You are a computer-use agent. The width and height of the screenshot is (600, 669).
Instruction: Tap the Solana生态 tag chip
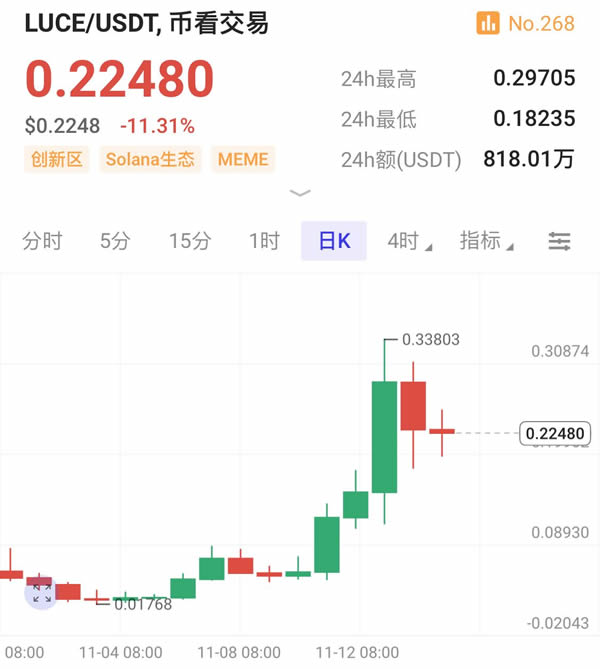[150, 159]
